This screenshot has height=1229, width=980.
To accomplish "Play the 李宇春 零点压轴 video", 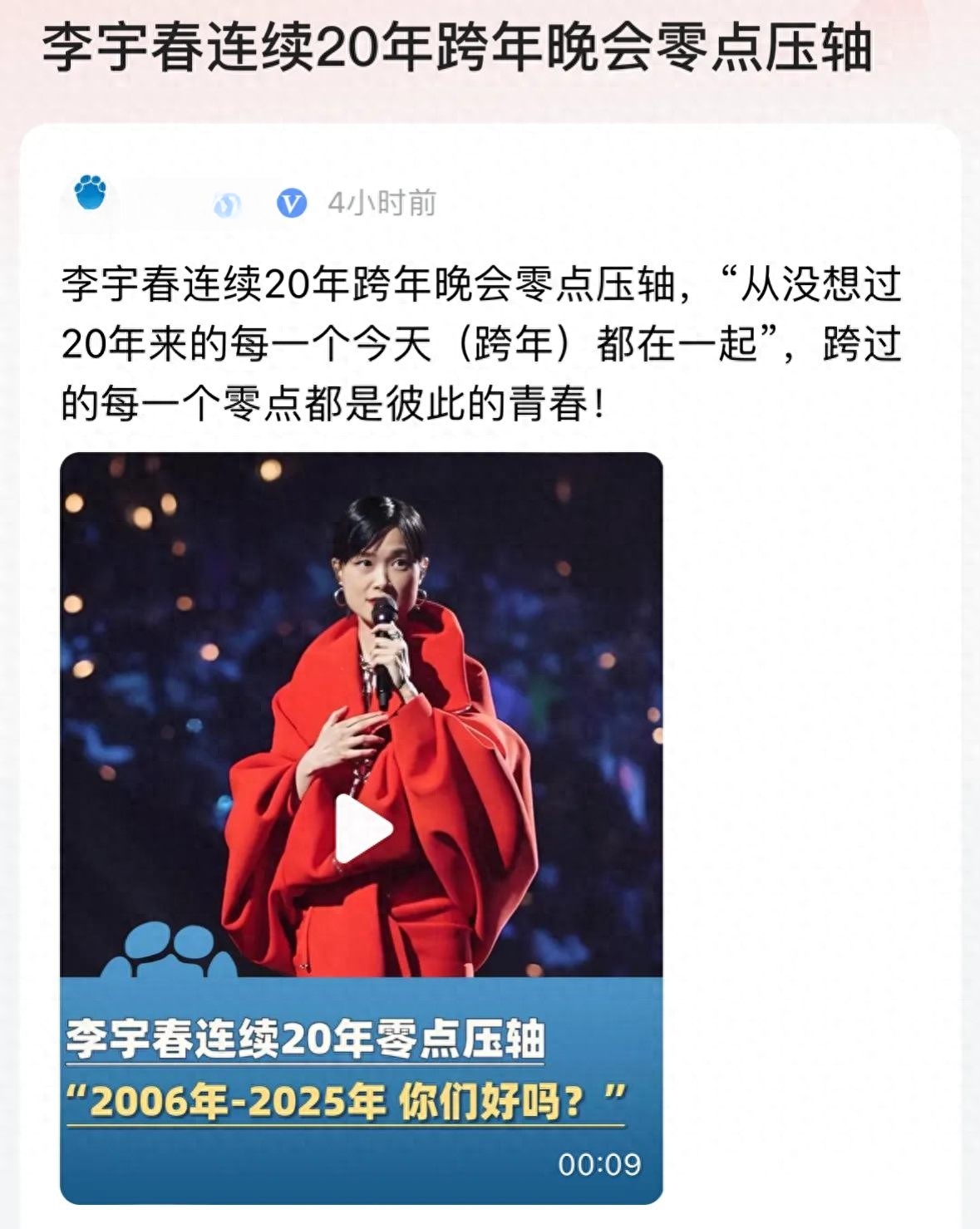I will [x=362, y=828].
